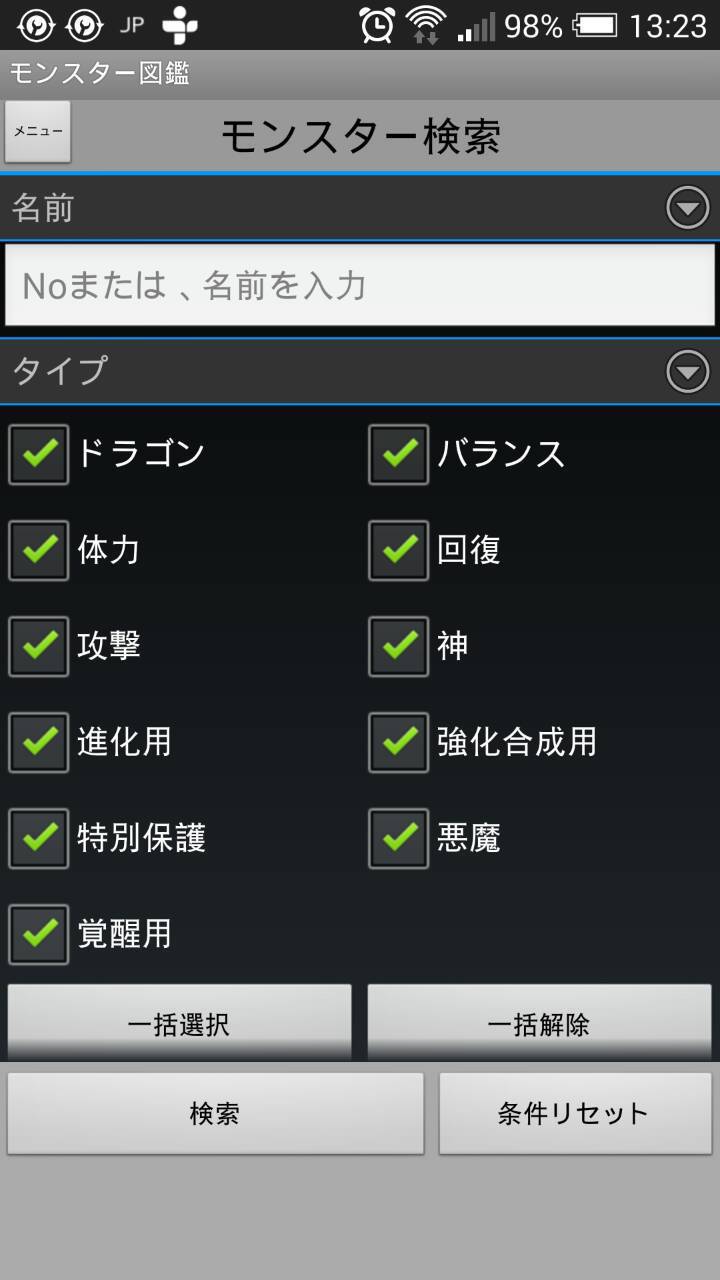
Task: Focus the Noまたは、名前を入力 field
Action: (x=360, y=286)
